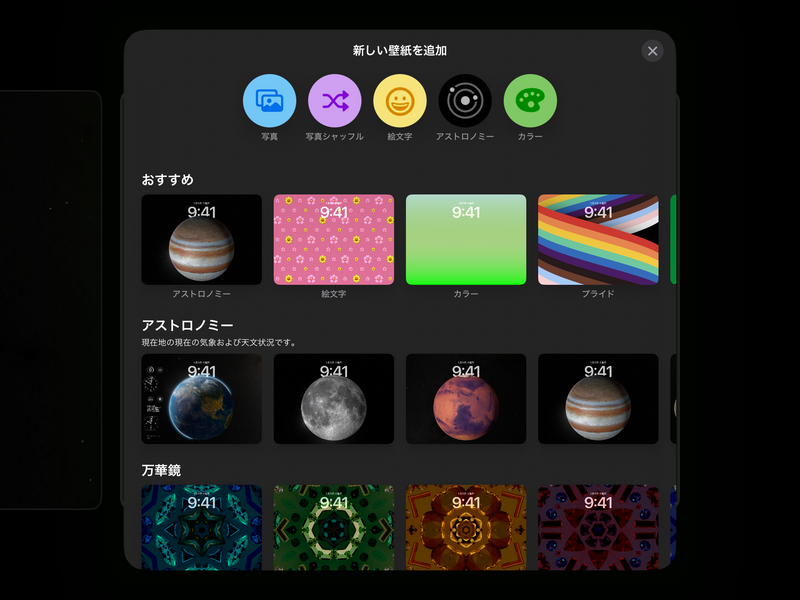Close the add new wallpaper dialog
The height and width of the screenshot is (600, 800).
[x=652, y=51]
